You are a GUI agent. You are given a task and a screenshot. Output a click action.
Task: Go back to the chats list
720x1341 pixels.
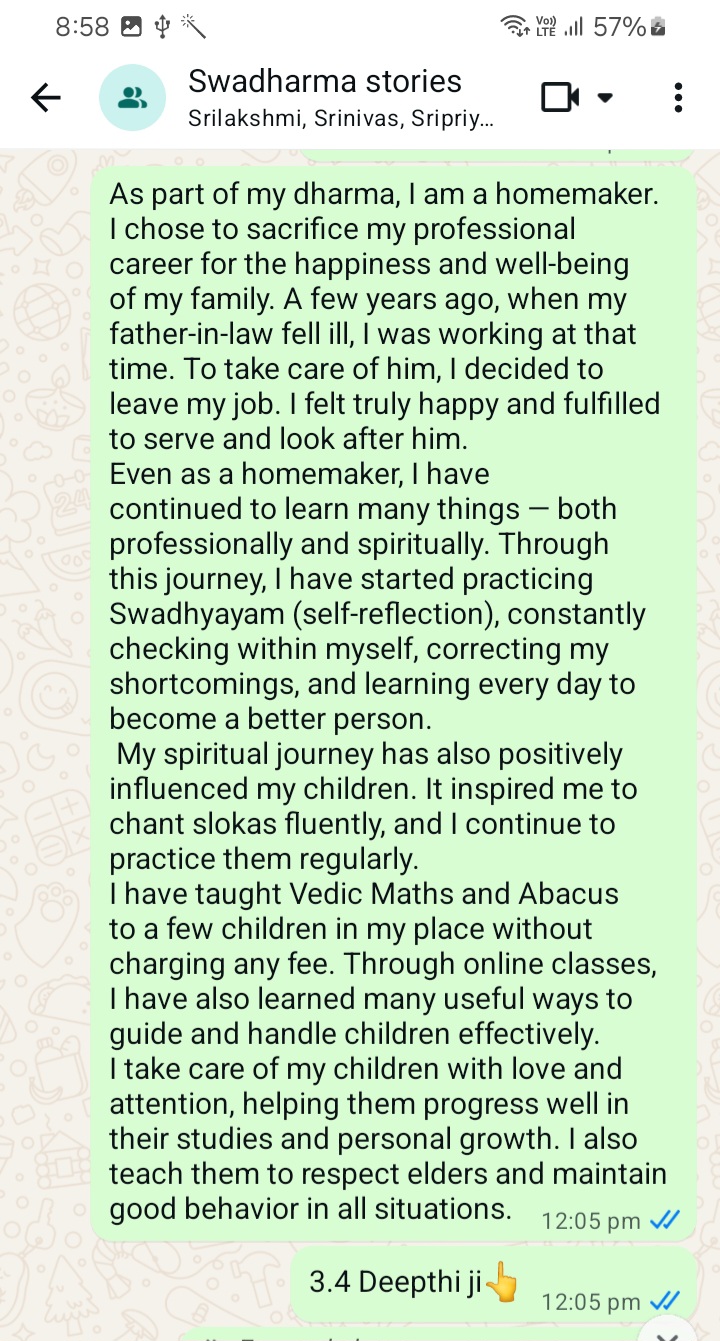click(x=46, y=97)
